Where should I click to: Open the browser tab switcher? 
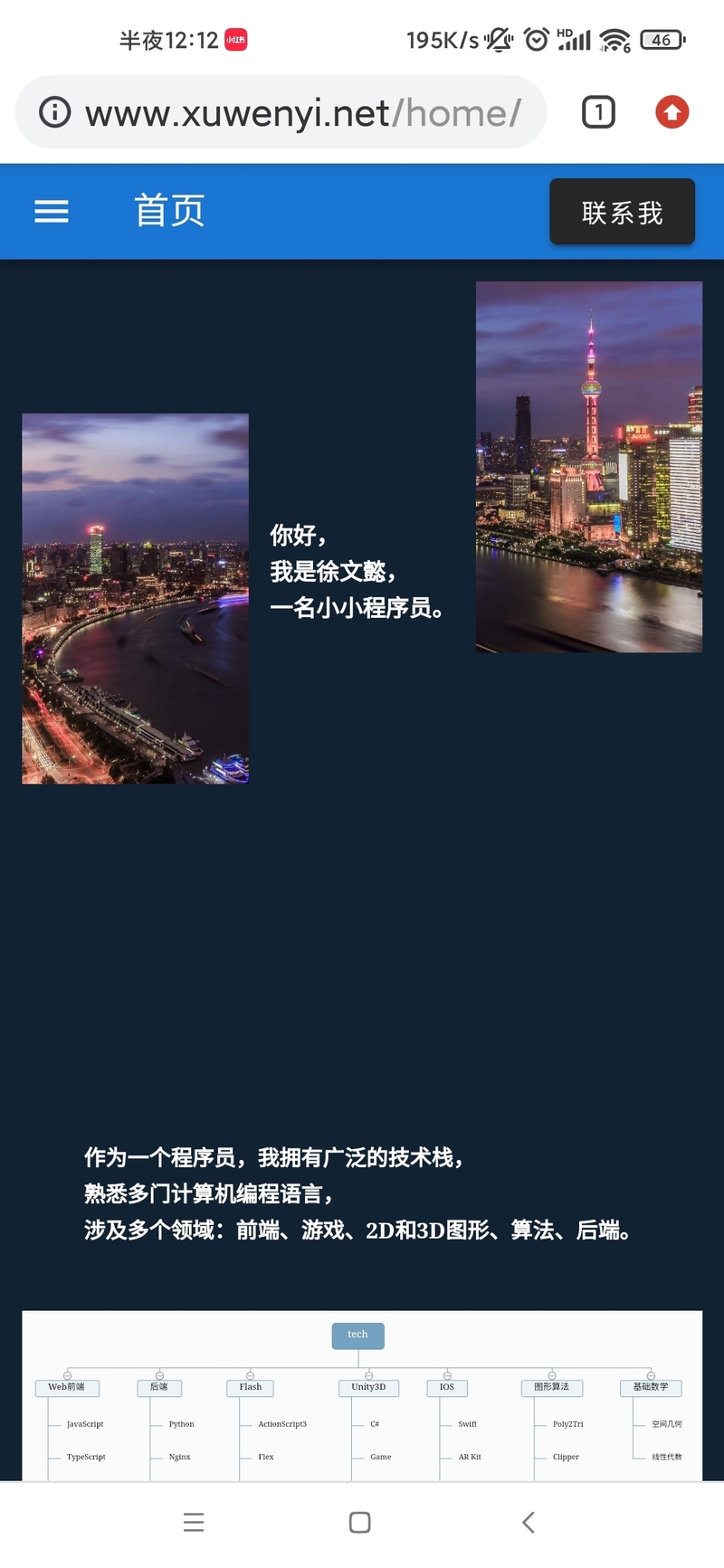(x=598, y=113)
